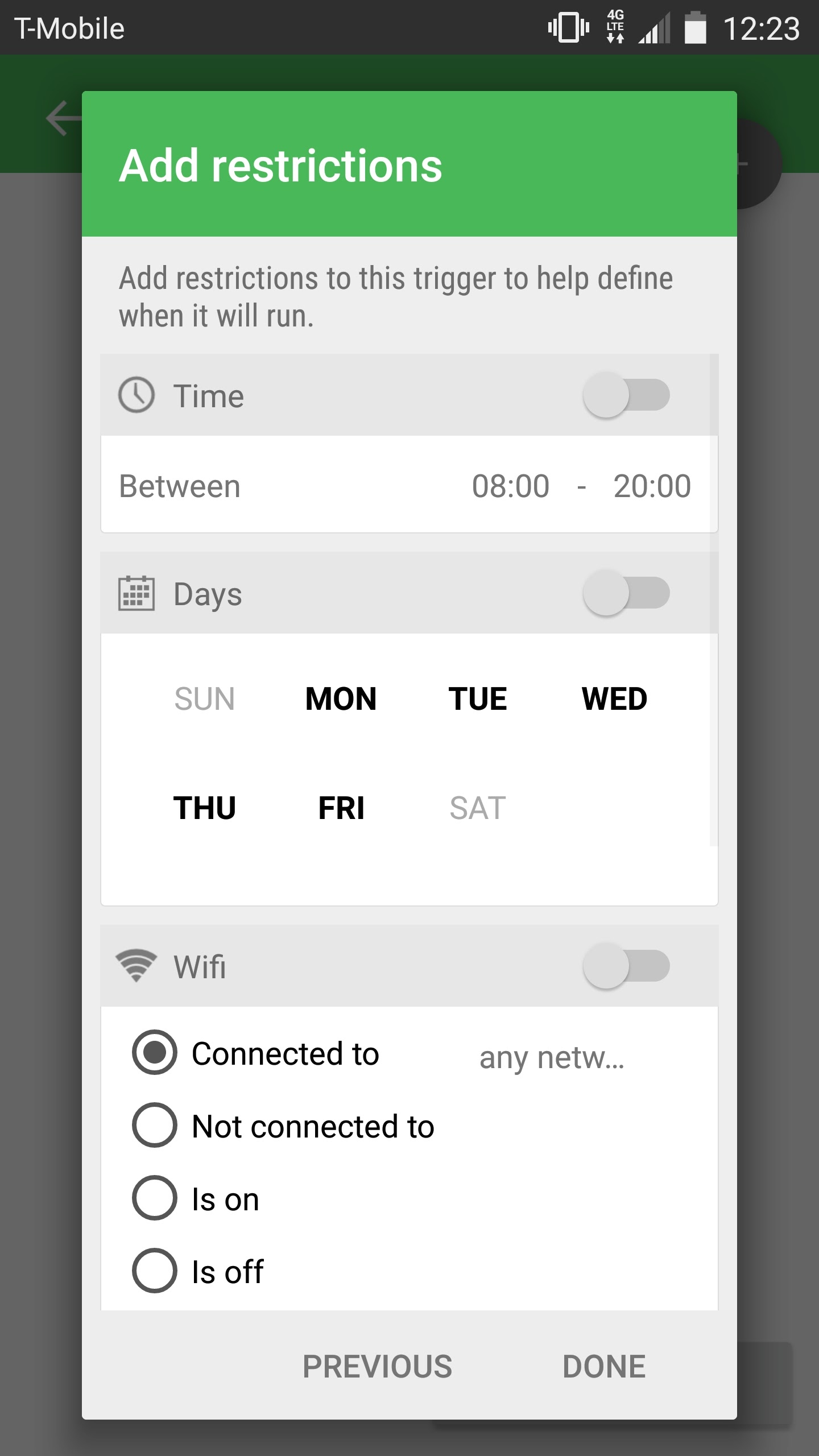
Task: Click the 4G LTE indicator in status bar
Action: [x=614, y=27]
